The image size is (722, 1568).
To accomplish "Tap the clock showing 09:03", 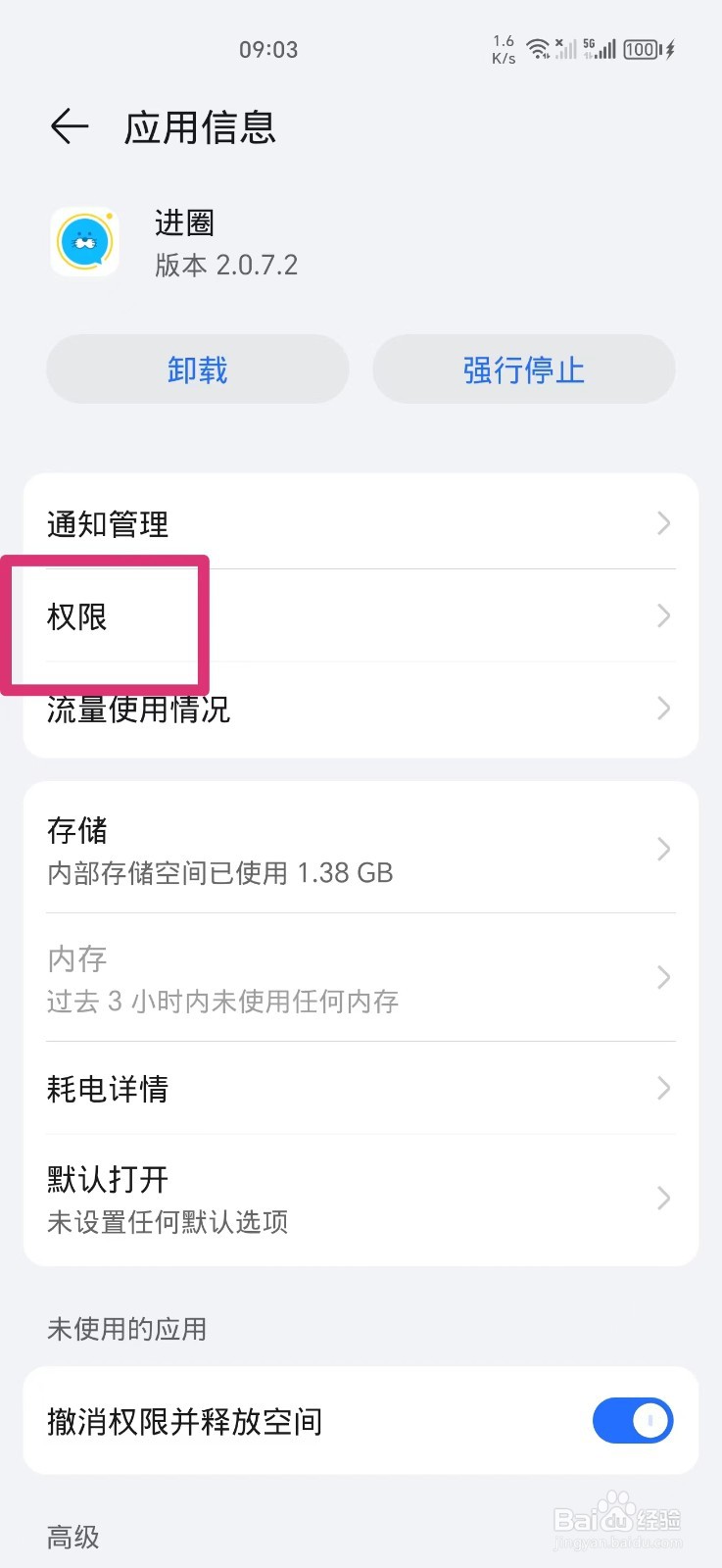I will pyautogui.click(x=268, y=49).
